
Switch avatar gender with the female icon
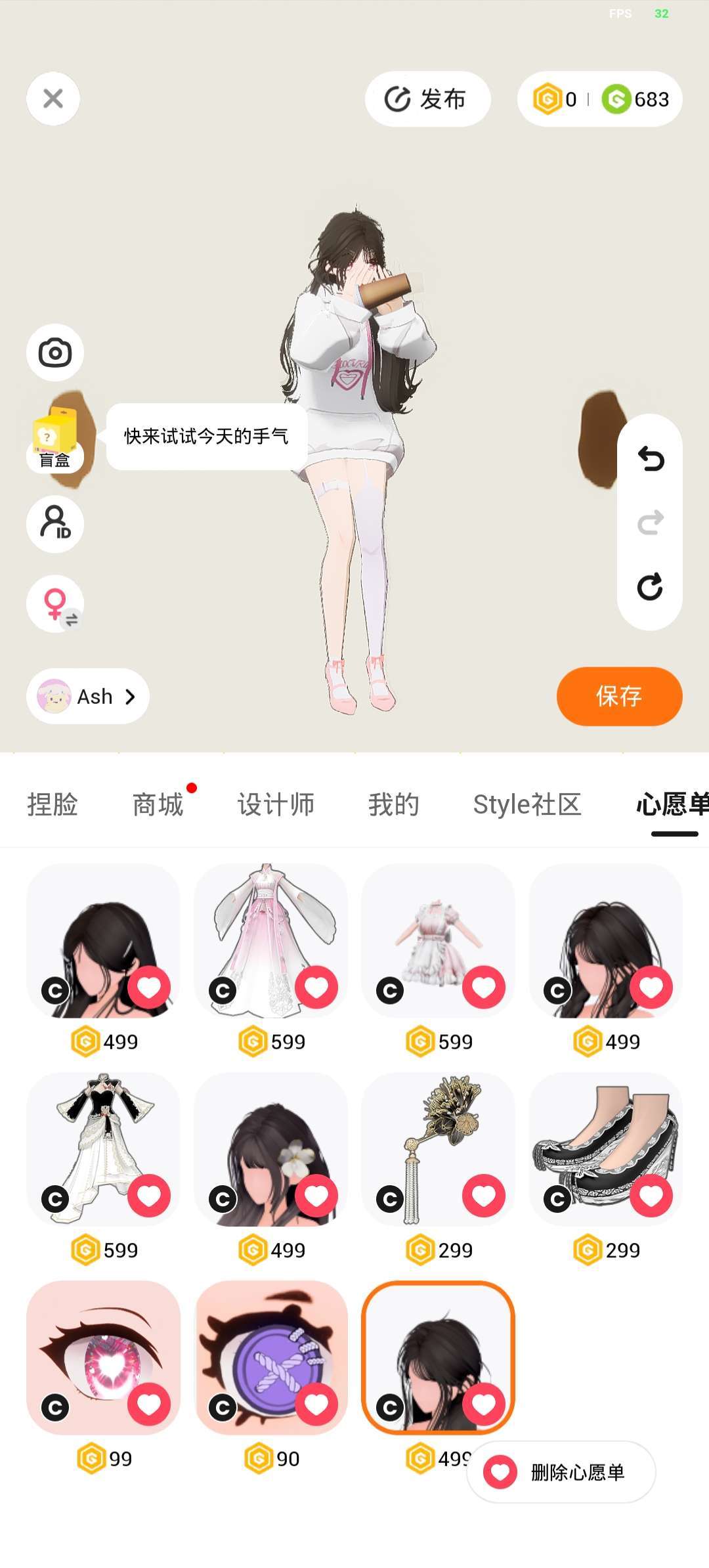(x=55, y=603)
